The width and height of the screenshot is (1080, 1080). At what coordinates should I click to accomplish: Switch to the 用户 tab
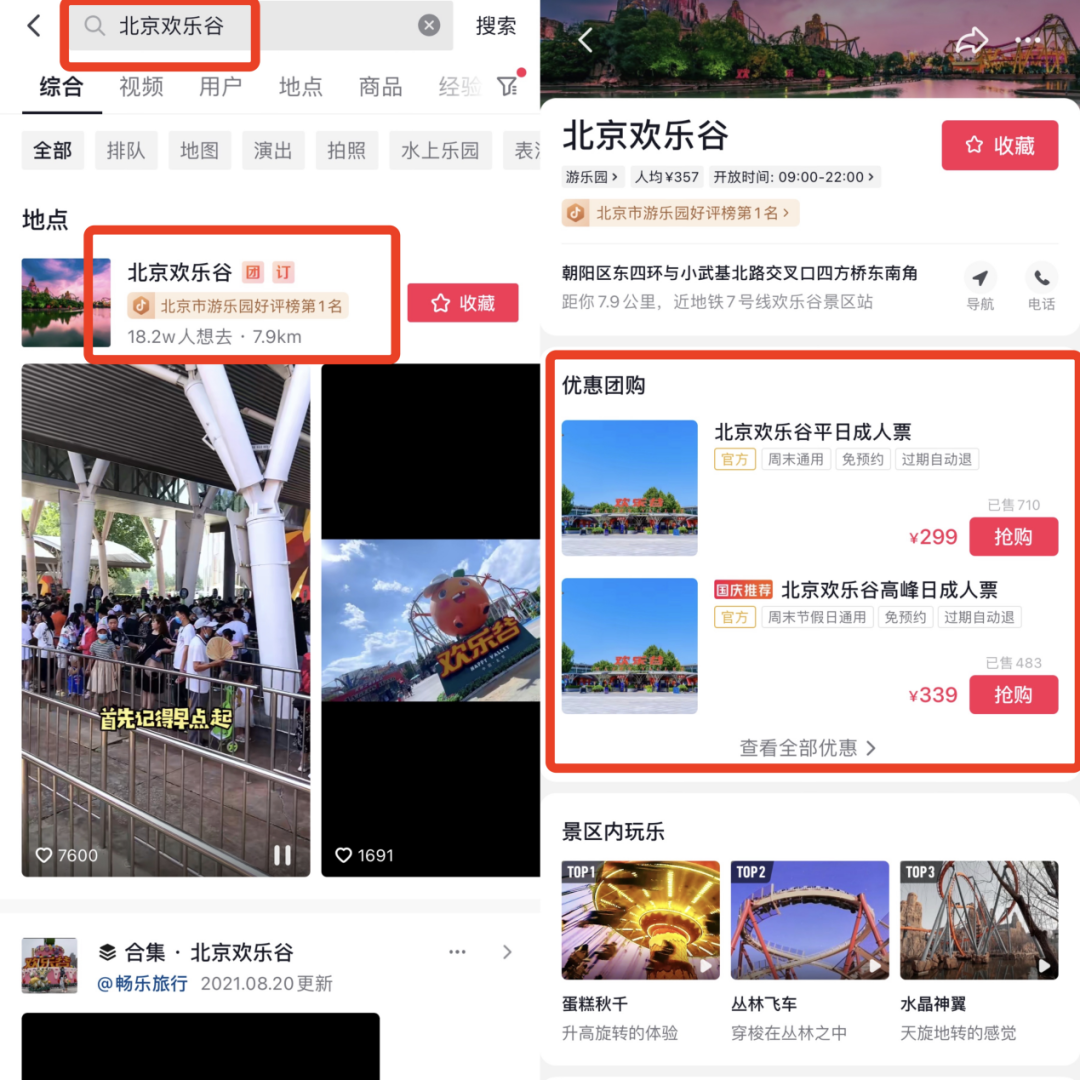coord(220,87)
